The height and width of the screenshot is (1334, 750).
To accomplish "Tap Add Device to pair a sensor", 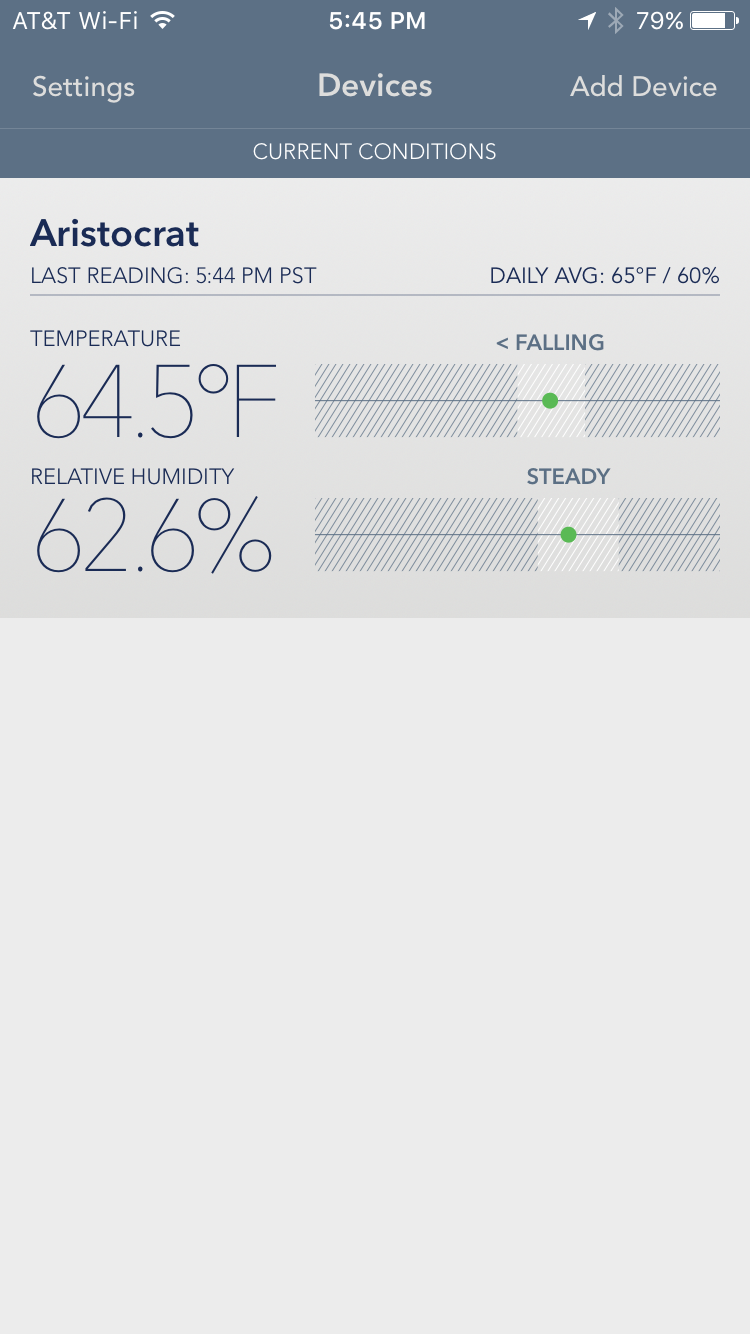I will click(x=643, y=87).
